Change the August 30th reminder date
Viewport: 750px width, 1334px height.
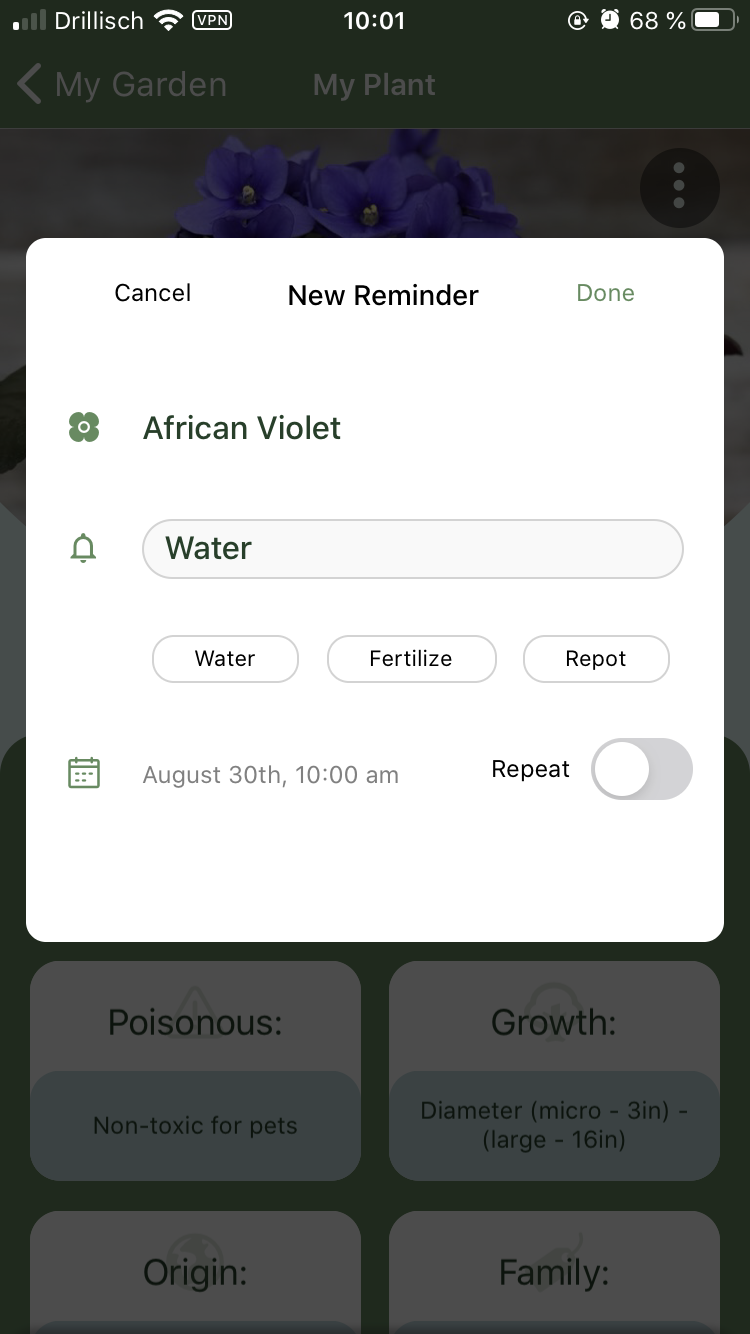pos(270,775)
